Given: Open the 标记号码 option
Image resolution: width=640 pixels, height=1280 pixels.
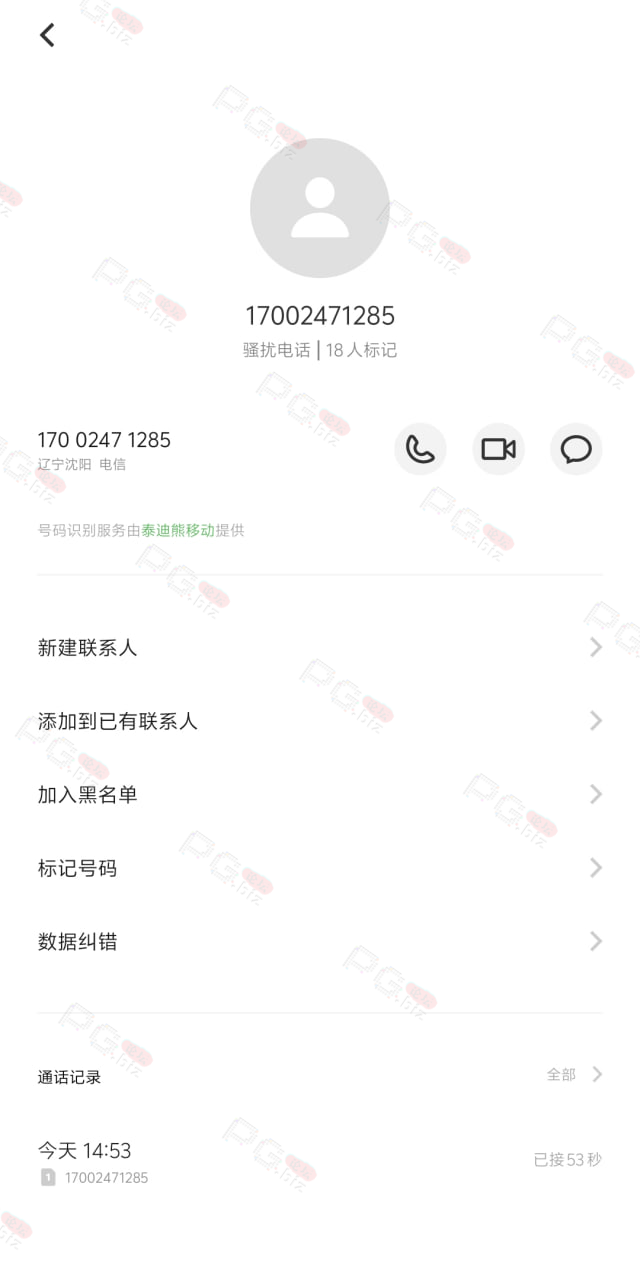Looking at the screenshot, I should 320,868.
